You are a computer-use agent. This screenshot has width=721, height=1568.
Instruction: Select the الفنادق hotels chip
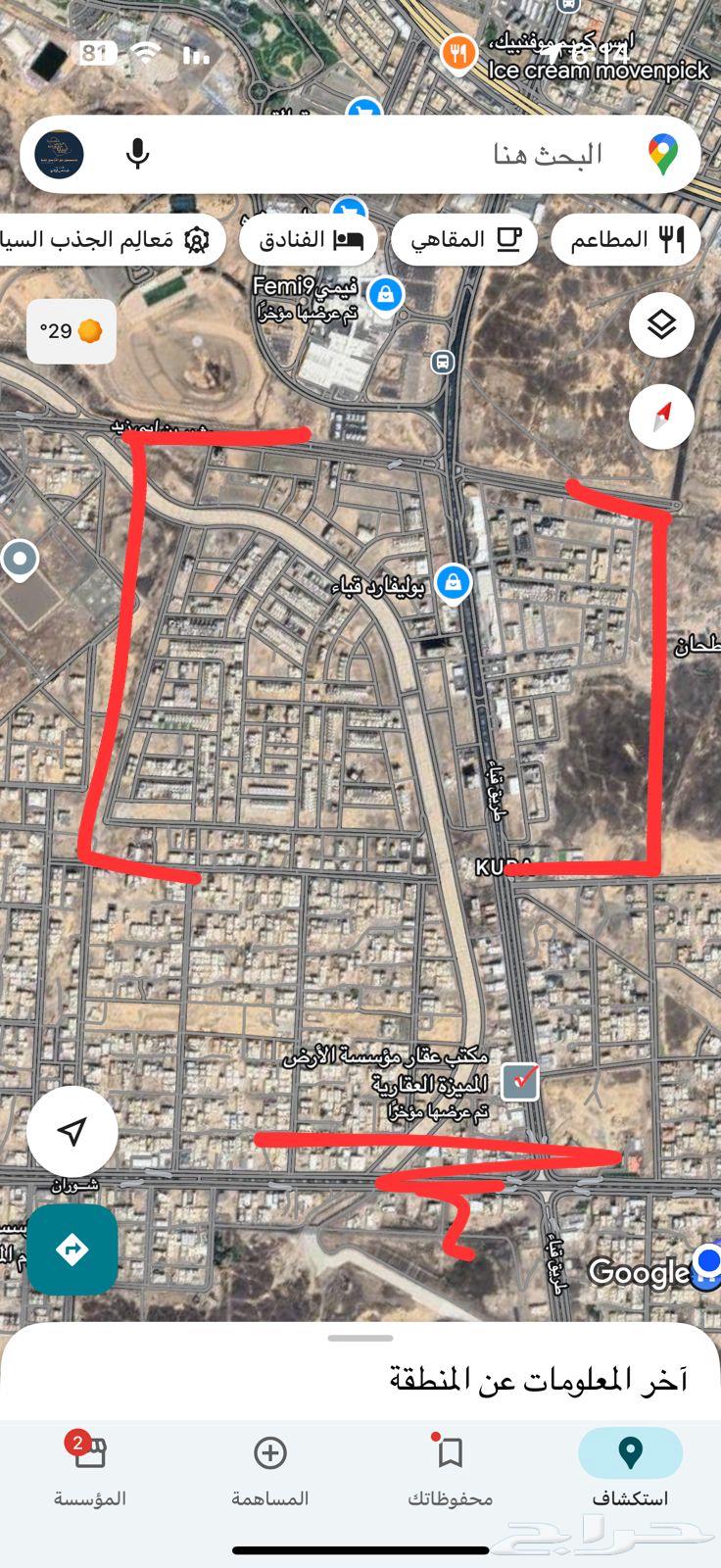coord(309,240)
